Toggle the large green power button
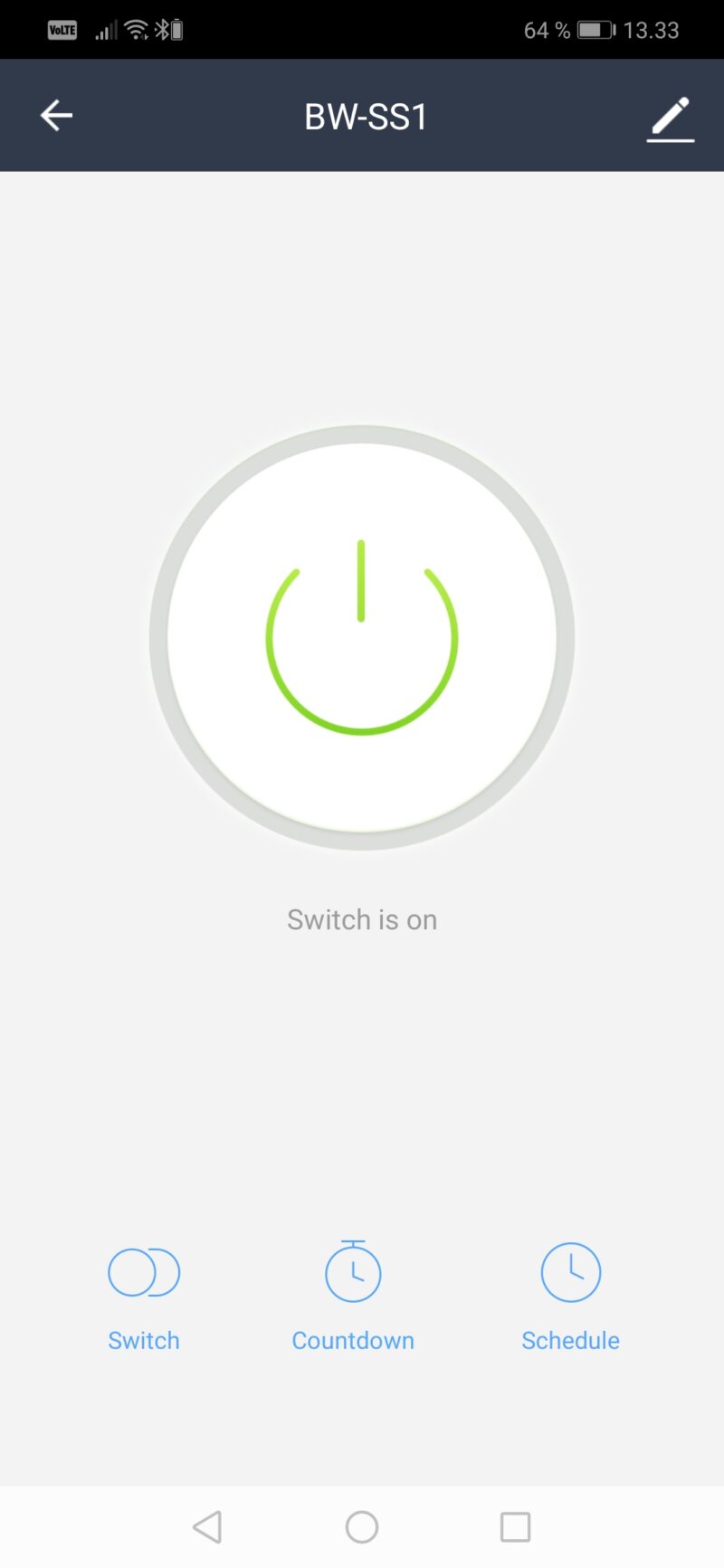724x1568 pixels. tap(362, 638)
